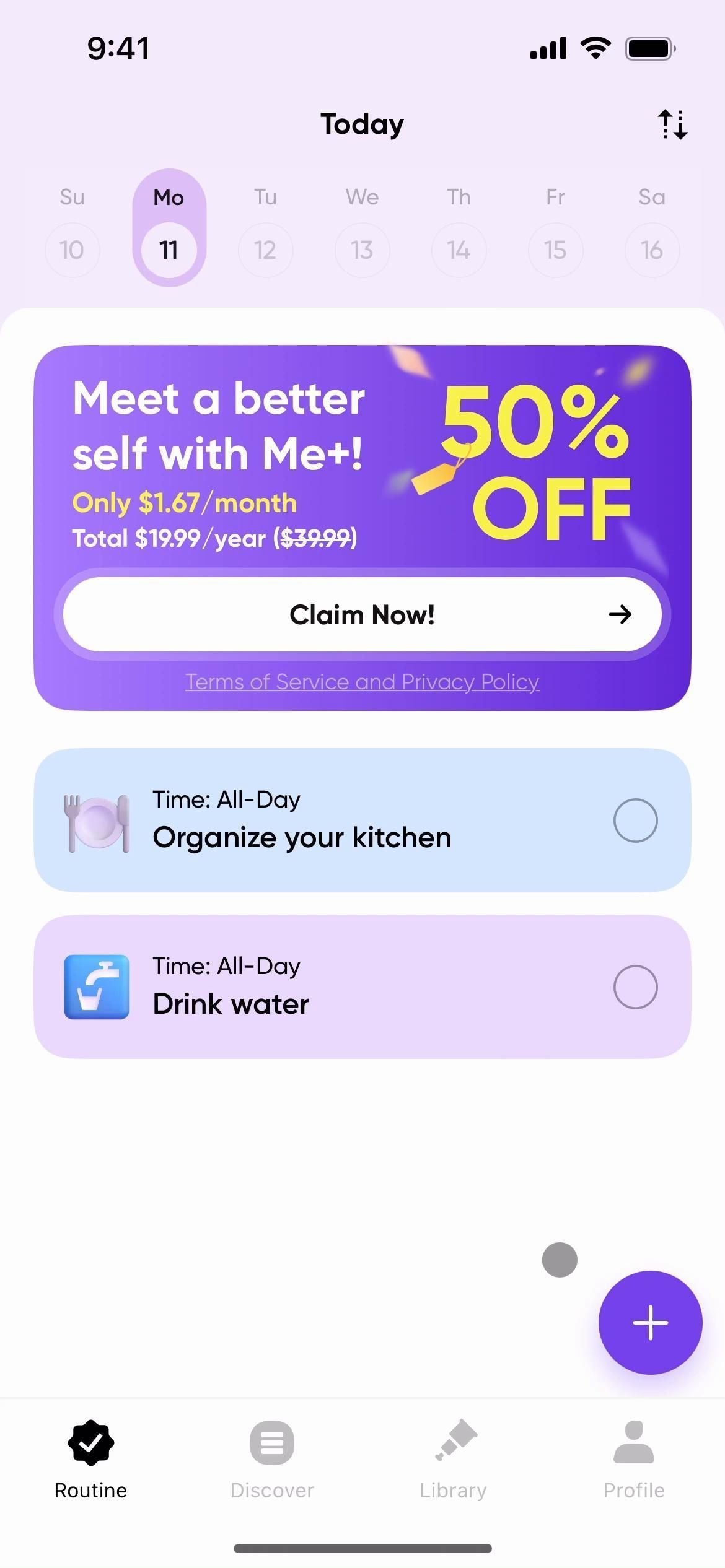
Task: Switch to the Library tab
Action: point(453,1460)
